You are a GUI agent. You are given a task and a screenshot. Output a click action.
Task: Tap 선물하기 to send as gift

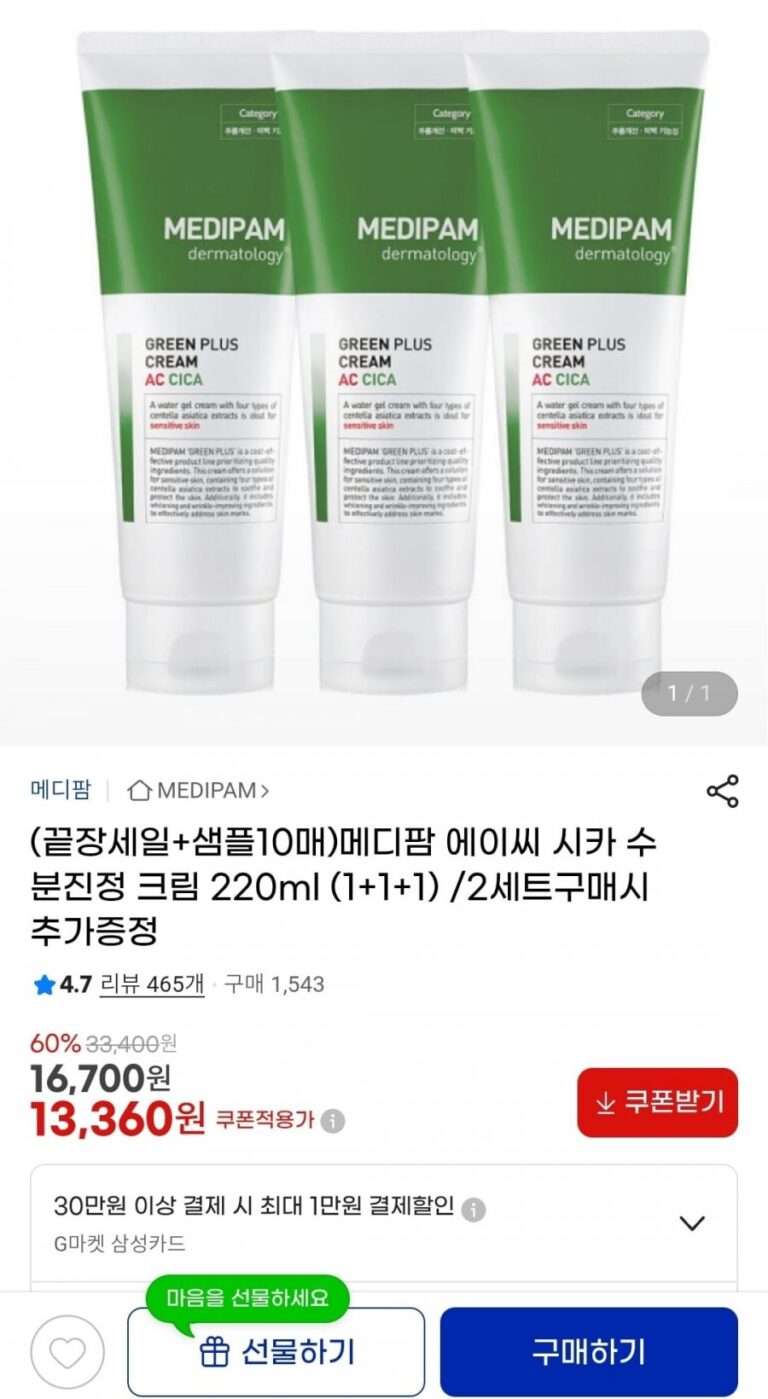click(276, 1353)
